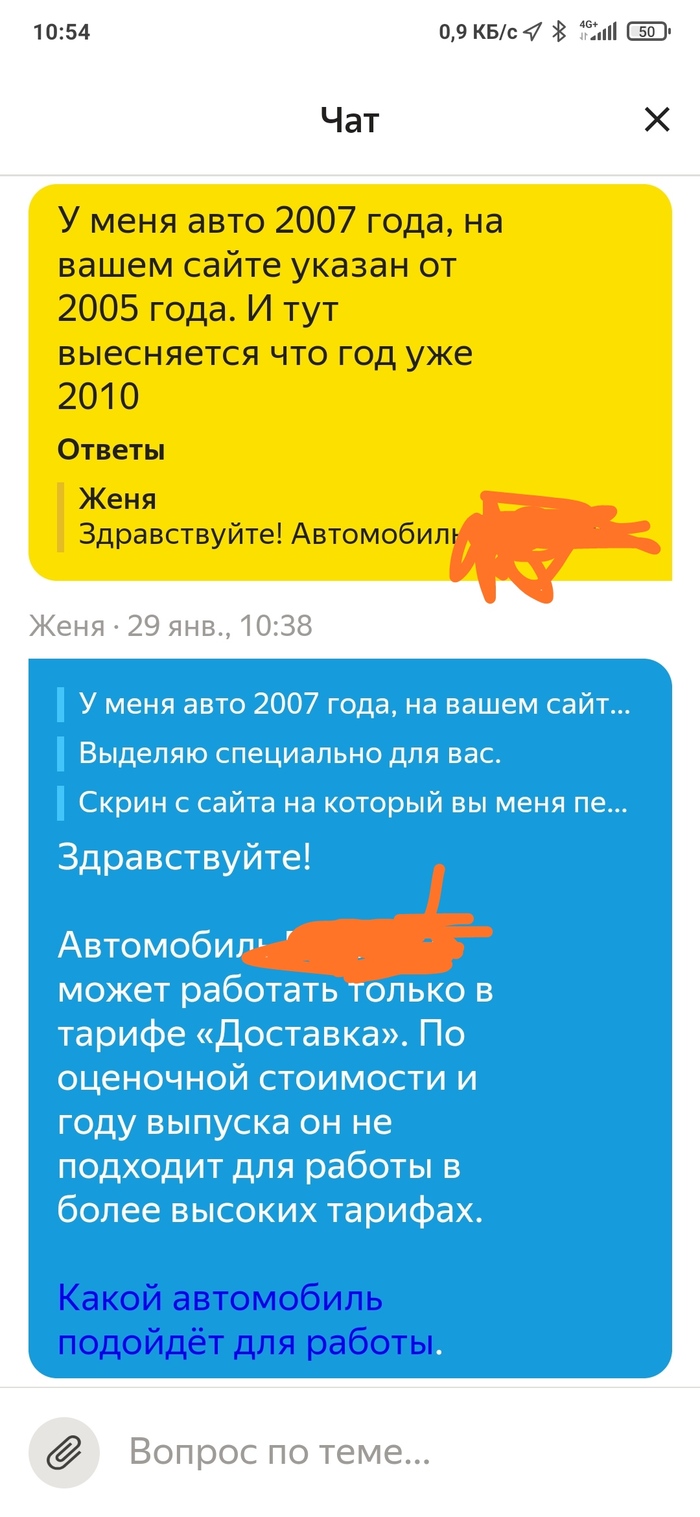Open quoted message 'Выделяю специально для вас.'

tap(289, 753)
